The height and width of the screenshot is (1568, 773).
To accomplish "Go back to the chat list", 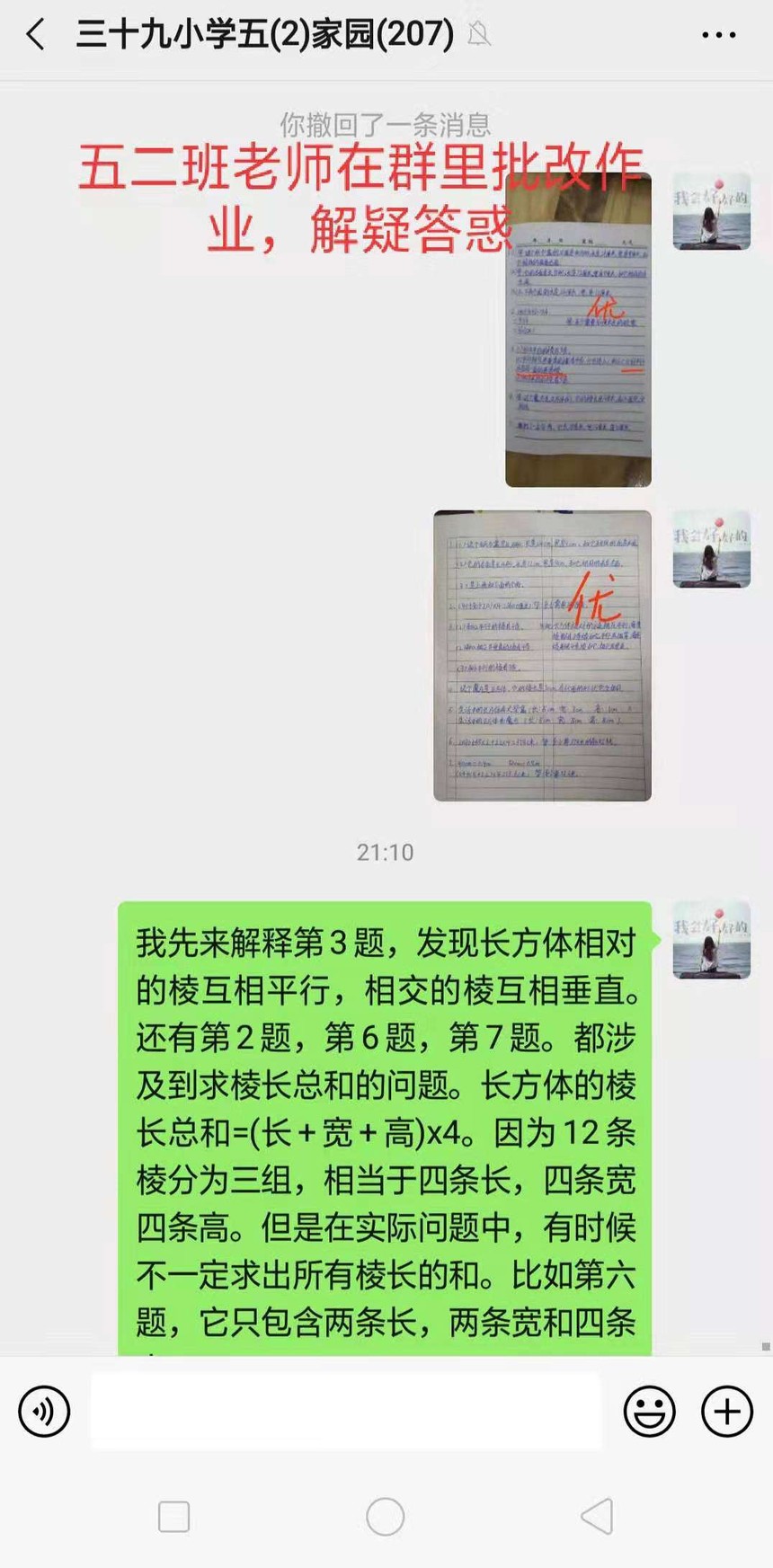I will click(36, 36).
